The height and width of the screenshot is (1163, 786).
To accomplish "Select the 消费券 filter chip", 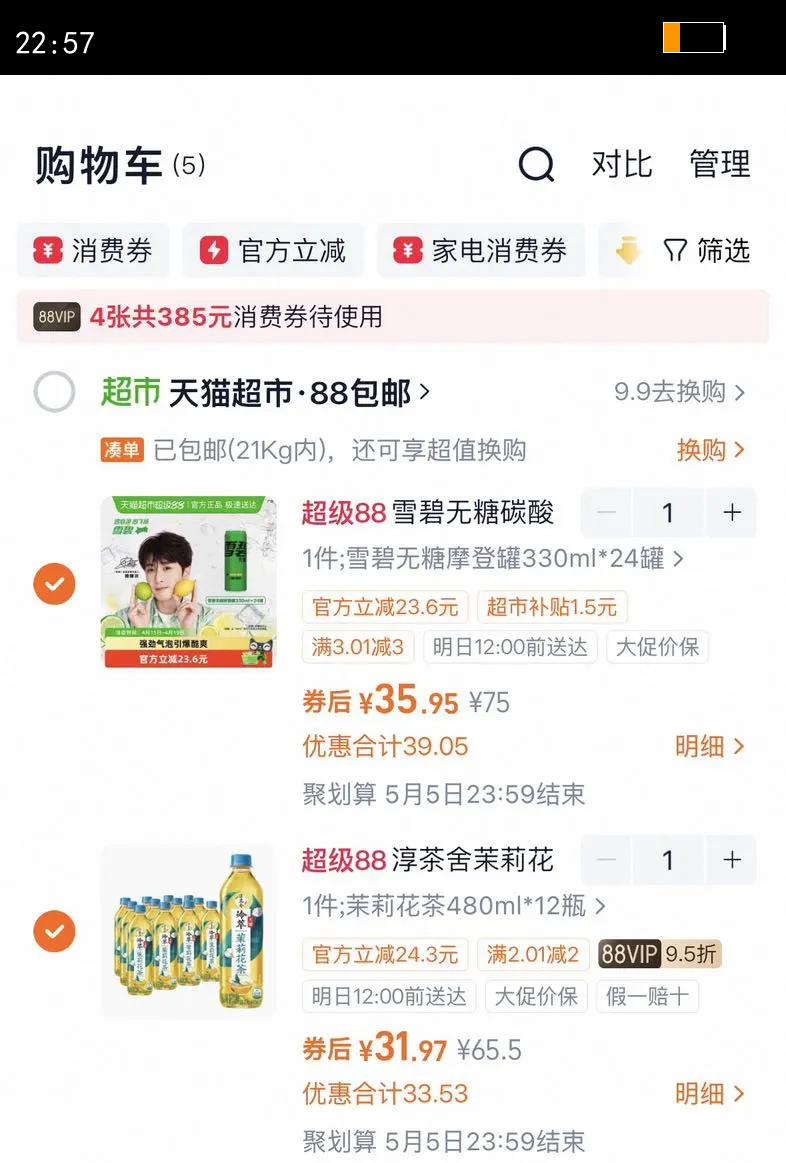I will point(93,251).
